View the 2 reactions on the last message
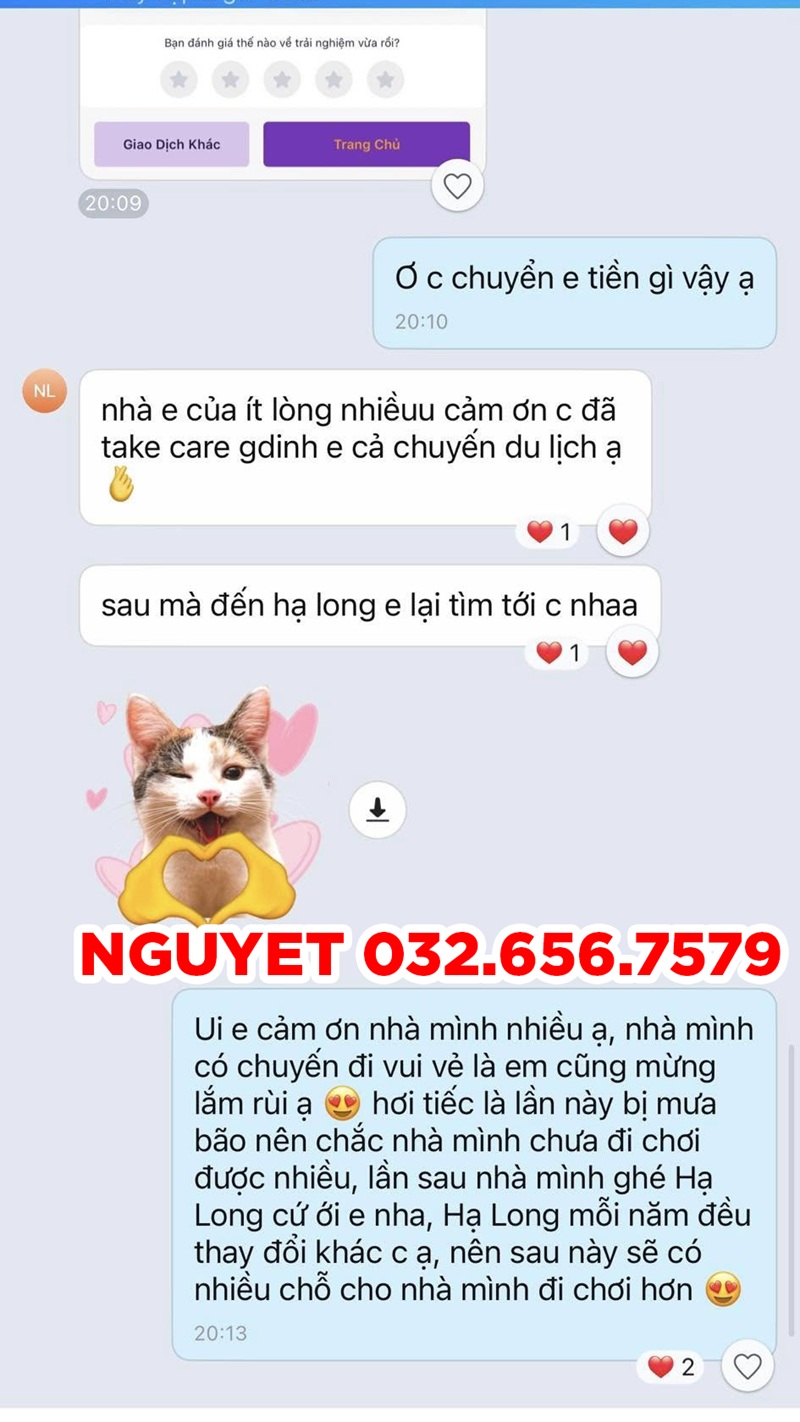The height and width of the screenshot is (1422, 800). pyautogui.click(x=671, y=1366)
